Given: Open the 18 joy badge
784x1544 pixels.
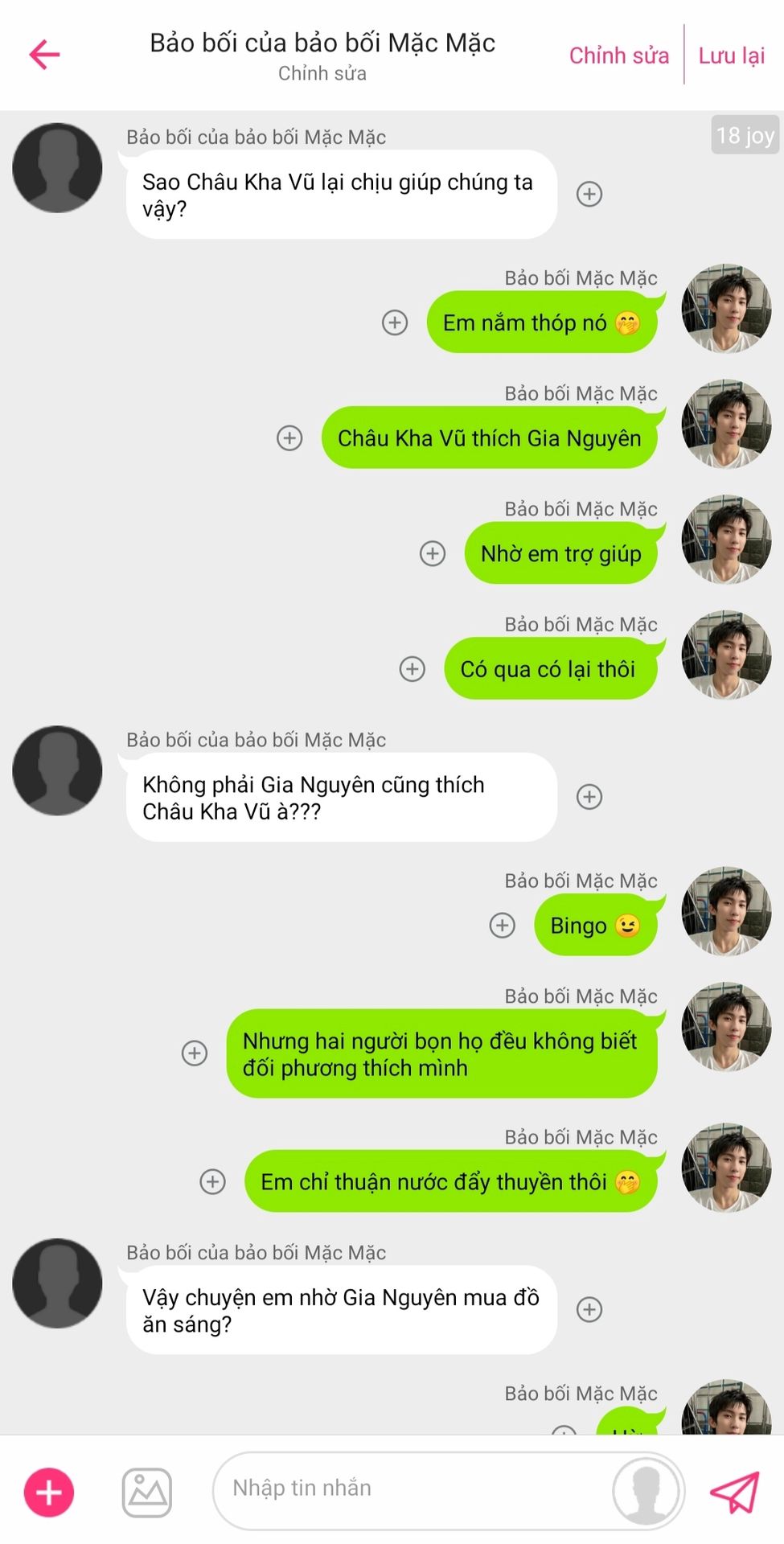Looking at the screenshot, I should [x=745, y=135].
